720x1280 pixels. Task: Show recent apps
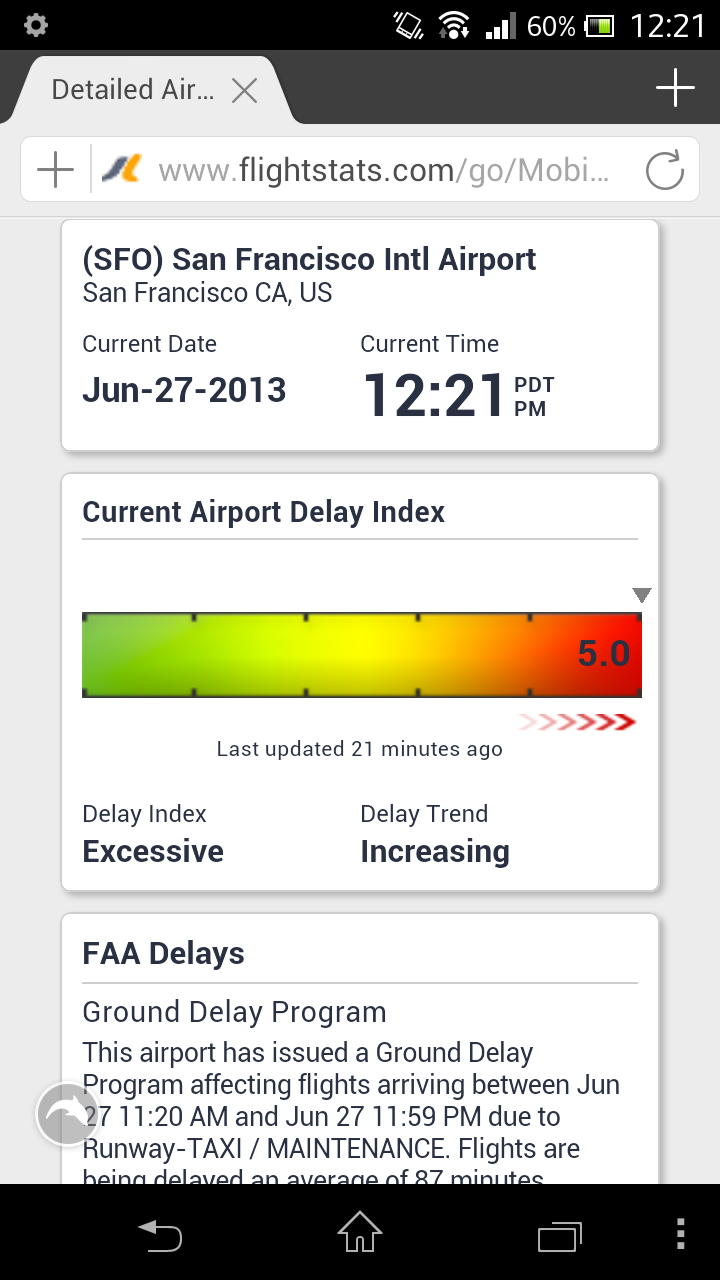point(560,1235)
